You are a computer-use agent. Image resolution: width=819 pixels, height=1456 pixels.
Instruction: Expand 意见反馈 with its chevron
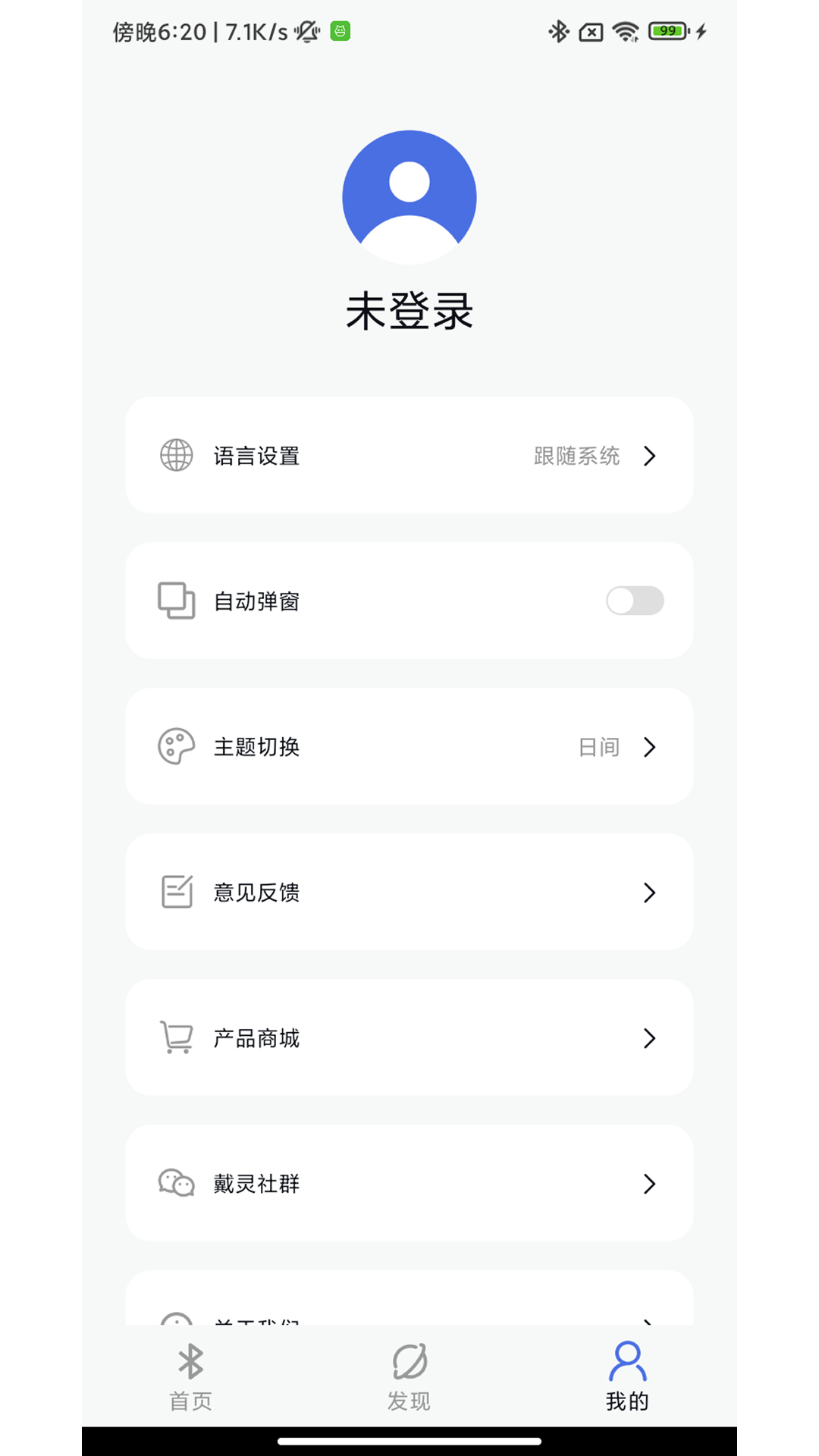(x=650, y=893)
